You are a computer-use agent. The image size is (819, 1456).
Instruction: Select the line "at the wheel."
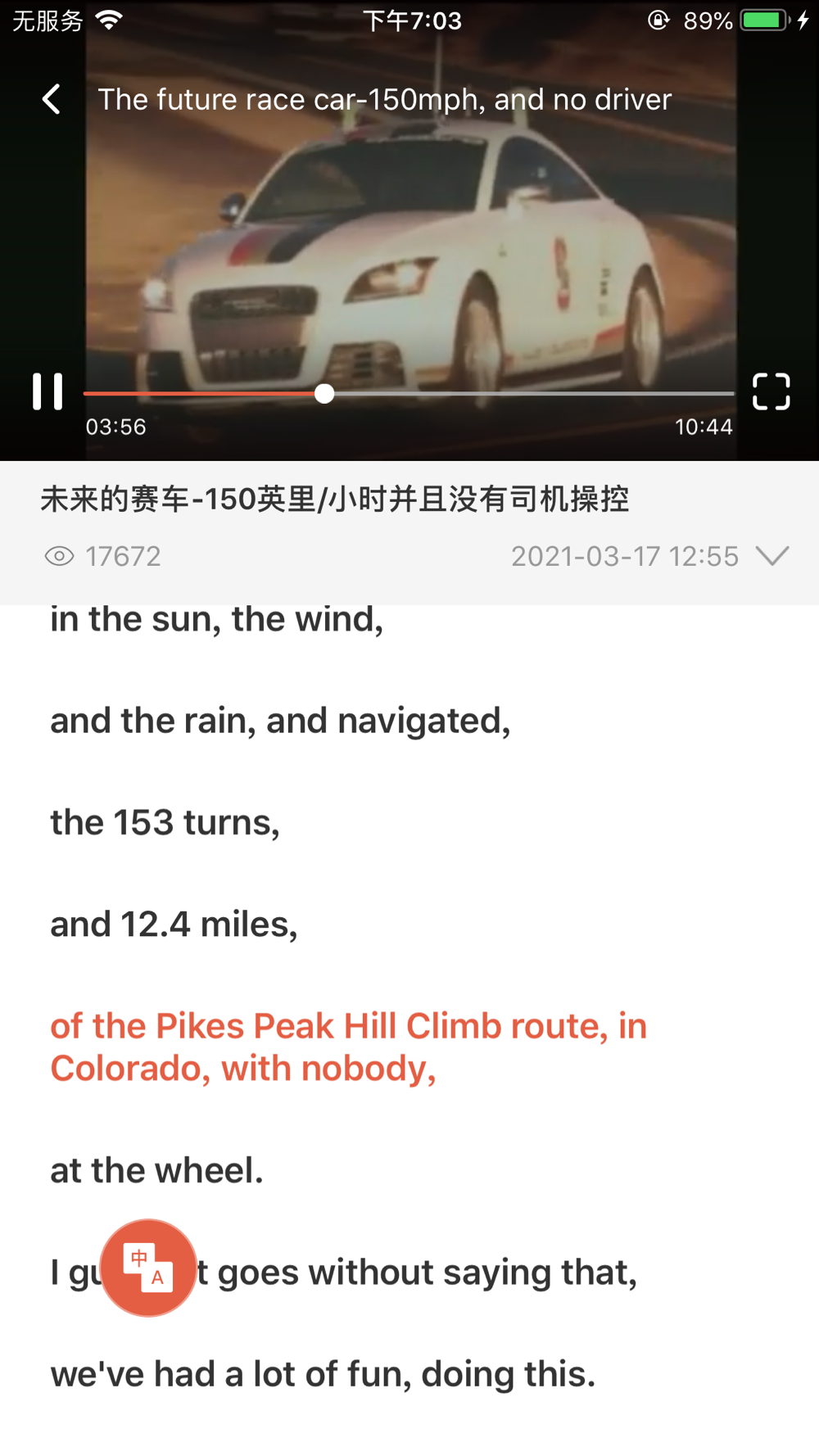[x=156, y=1170]
